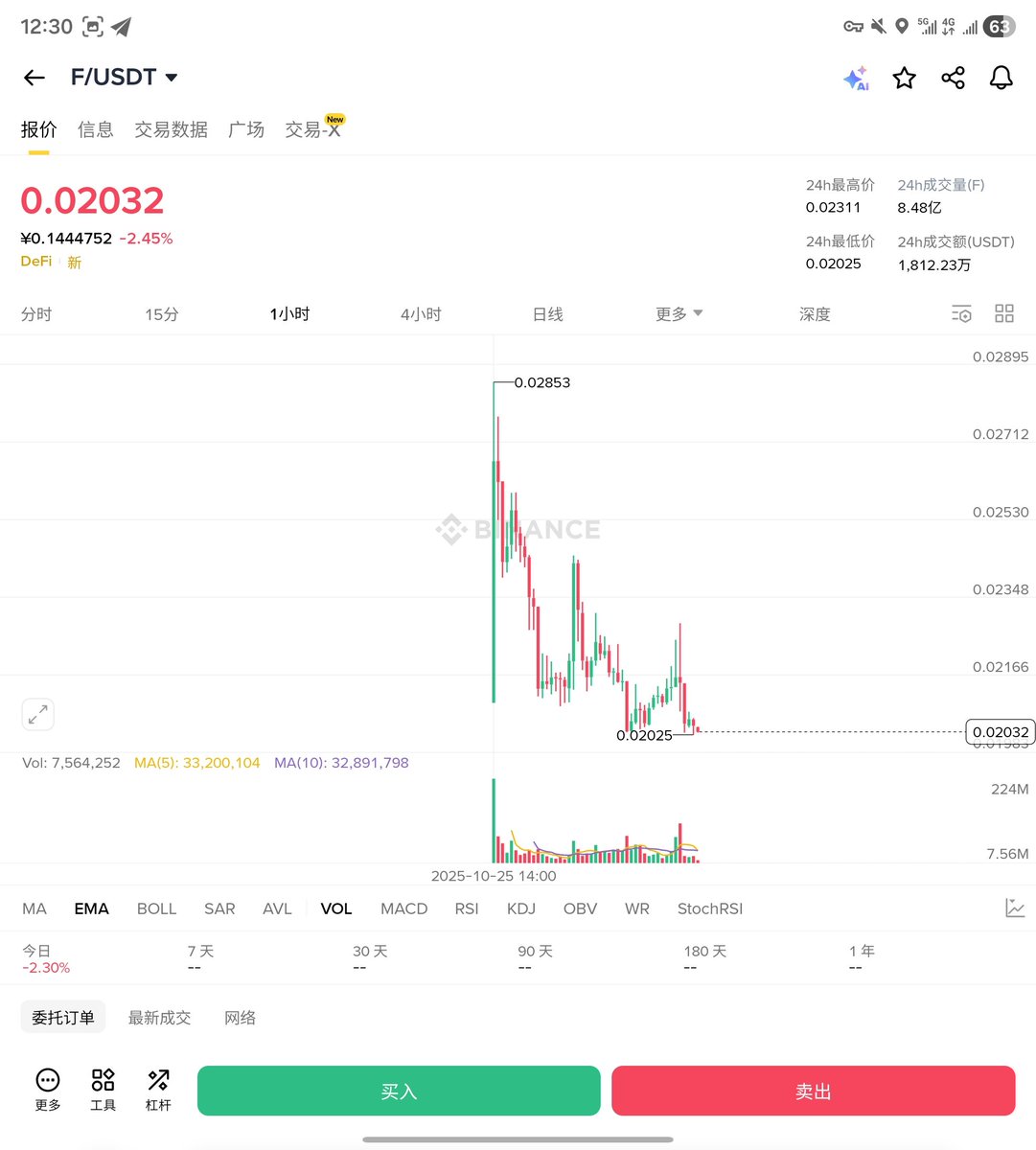Open 杠杆 margin trading
The height and width of the screenshot is (1150, 1036).
pyautogui.click(x=158, y=1090)
